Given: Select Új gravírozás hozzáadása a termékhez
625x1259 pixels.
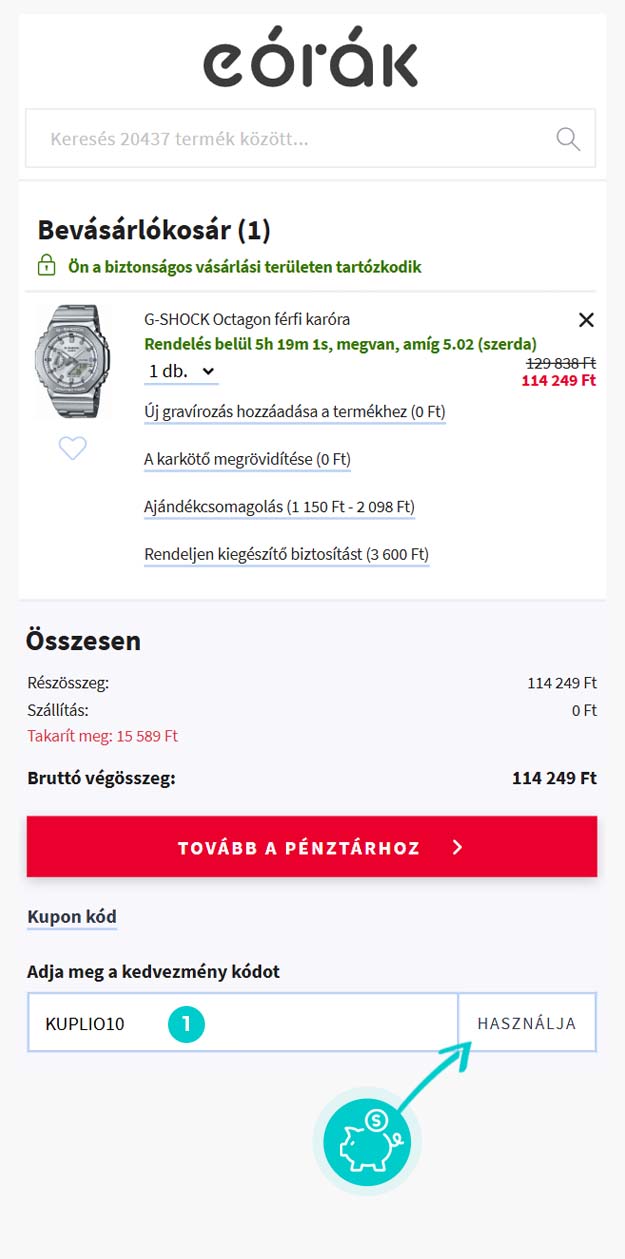Looking at the screenshot, I should tap(294, 412).
